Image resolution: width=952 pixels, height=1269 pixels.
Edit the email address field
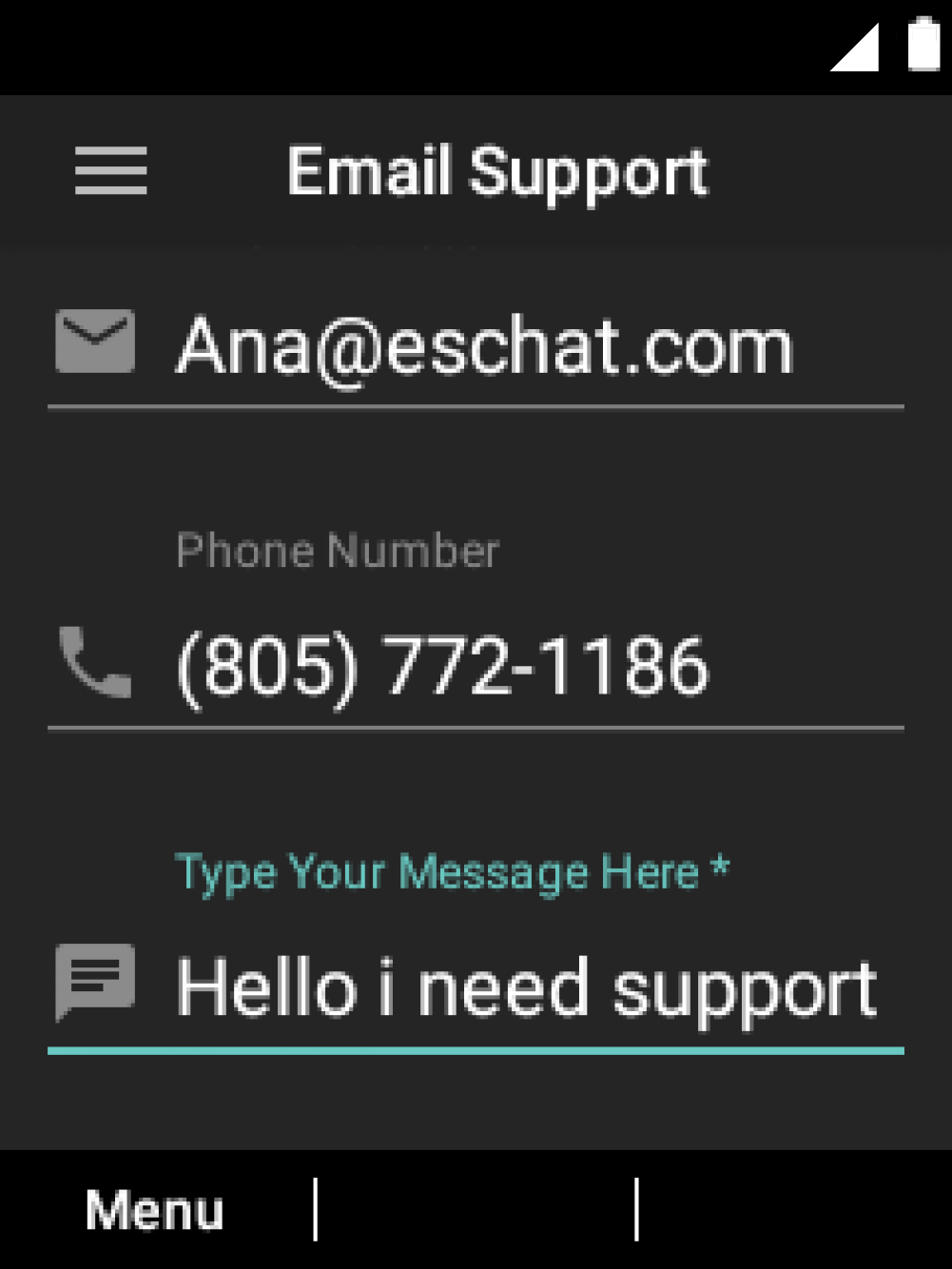485,347
